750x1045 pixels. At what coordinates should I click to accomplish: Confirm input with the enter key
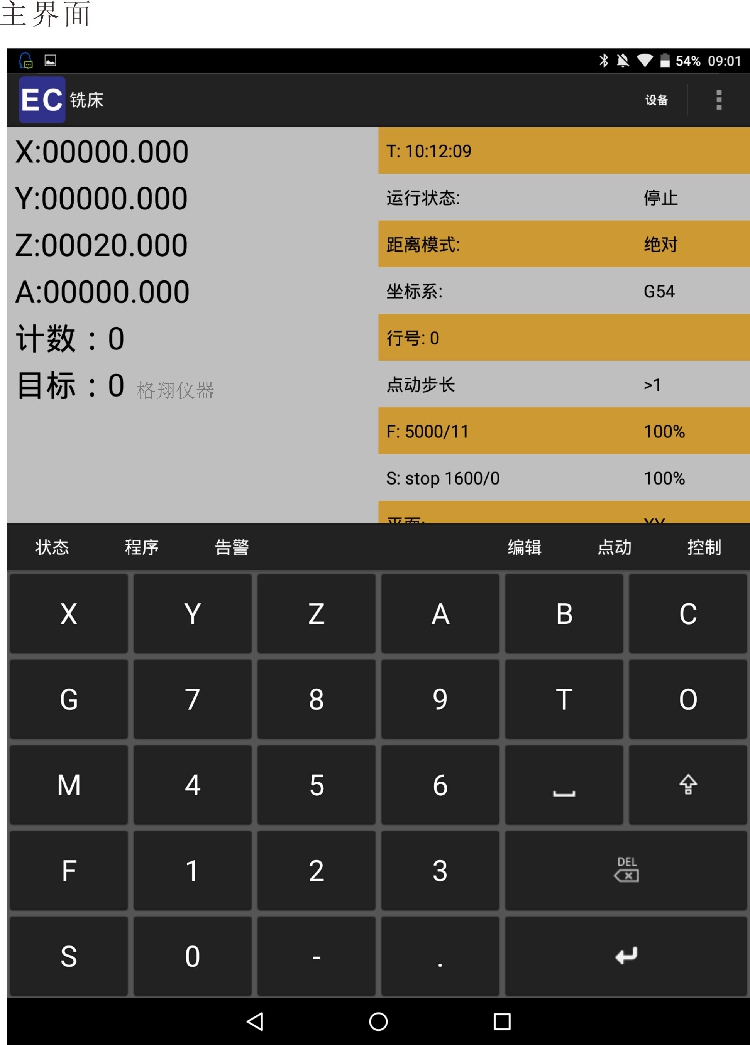click(x=626, y=956)
